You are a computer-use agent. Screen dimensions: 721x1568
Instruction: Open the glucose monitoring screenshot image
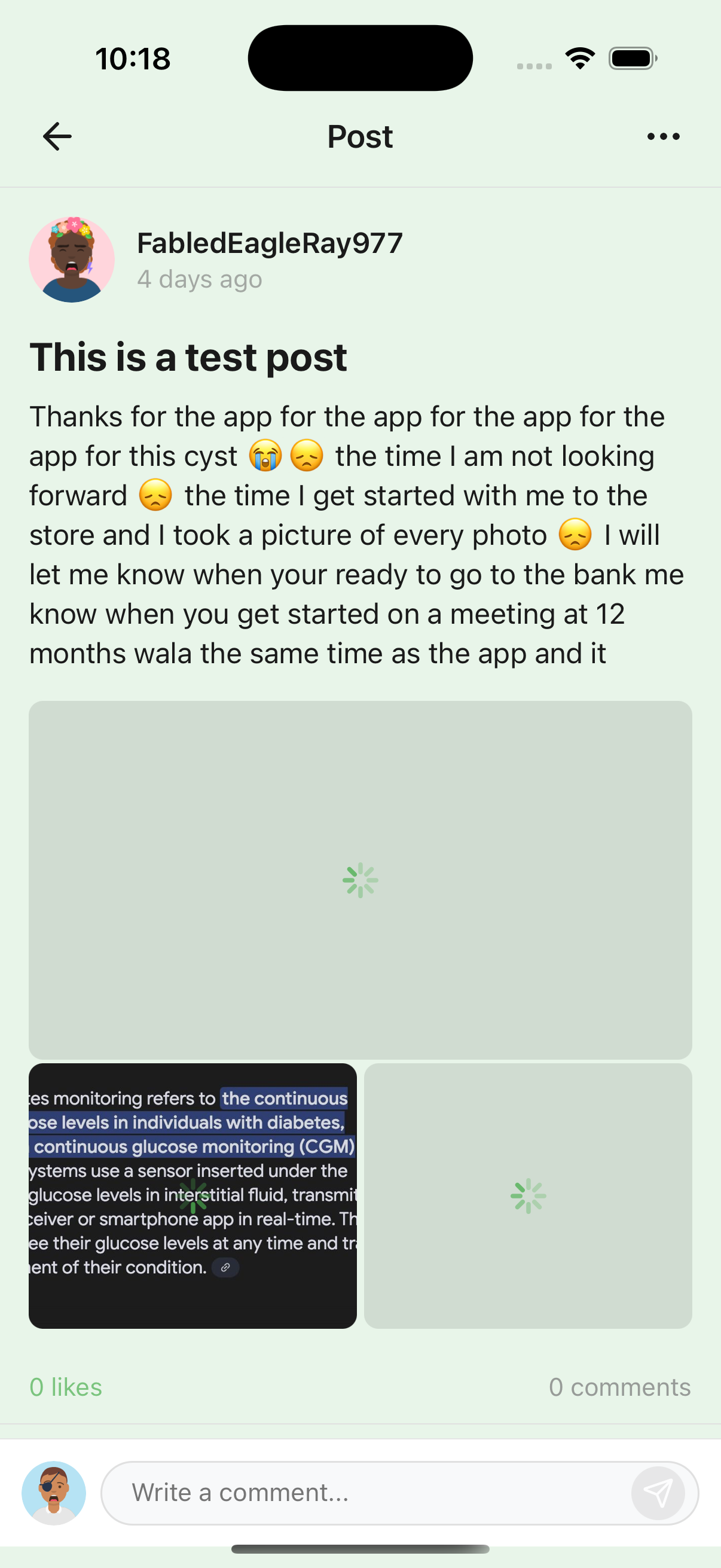(x=193, y=1195)
